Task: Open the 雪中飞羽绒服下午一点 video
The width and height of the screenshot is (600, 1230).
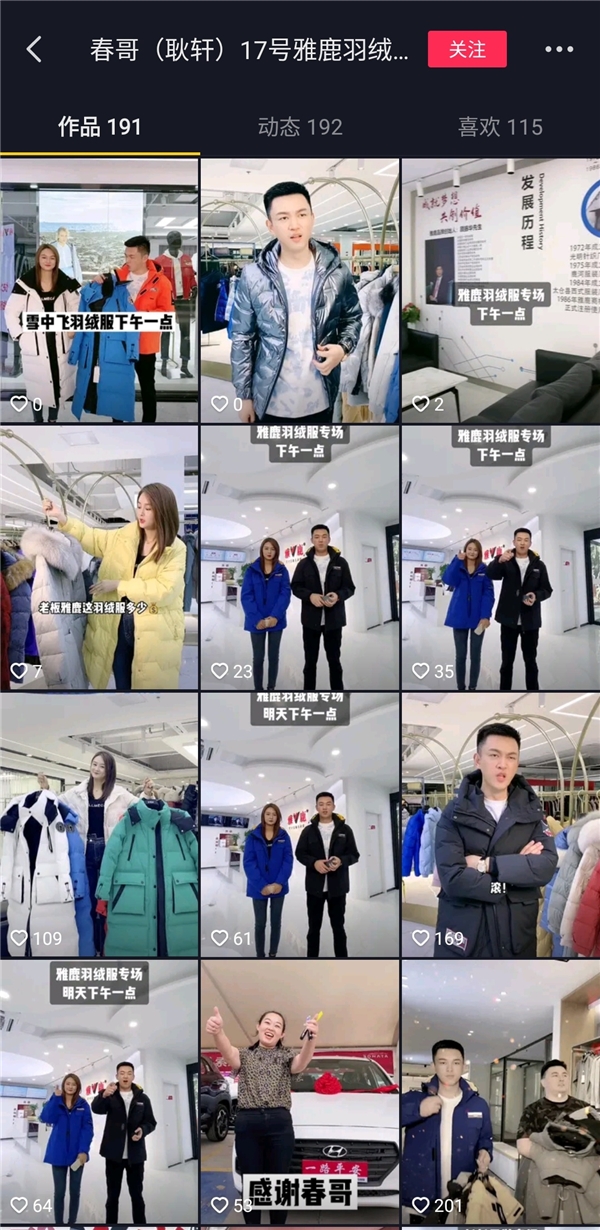Action: (99, 290)
